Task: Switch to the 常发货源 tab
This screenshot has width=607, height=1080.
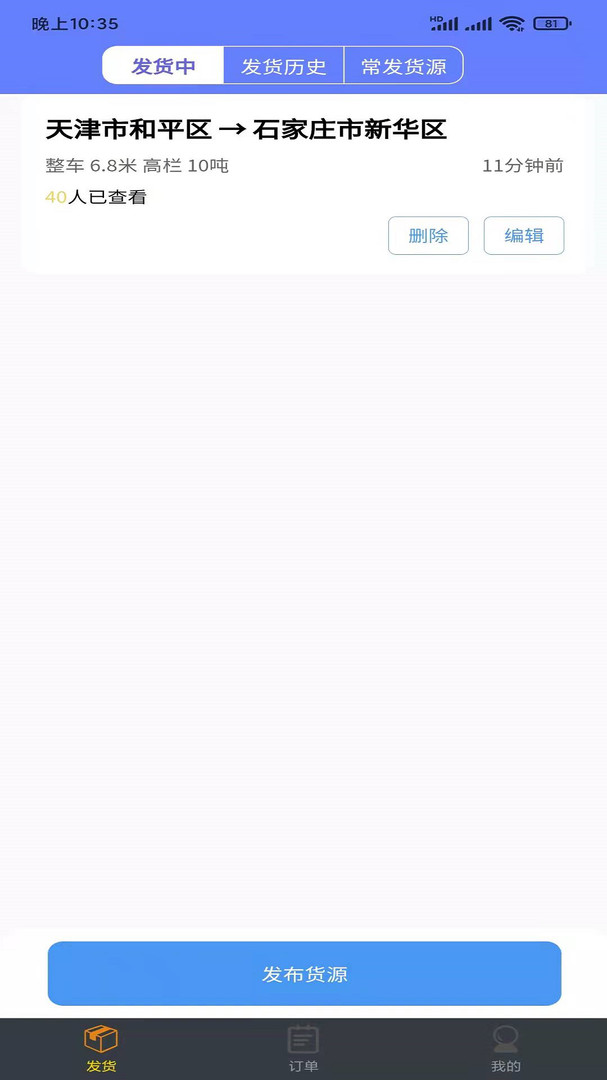Action: click(403, 66)
